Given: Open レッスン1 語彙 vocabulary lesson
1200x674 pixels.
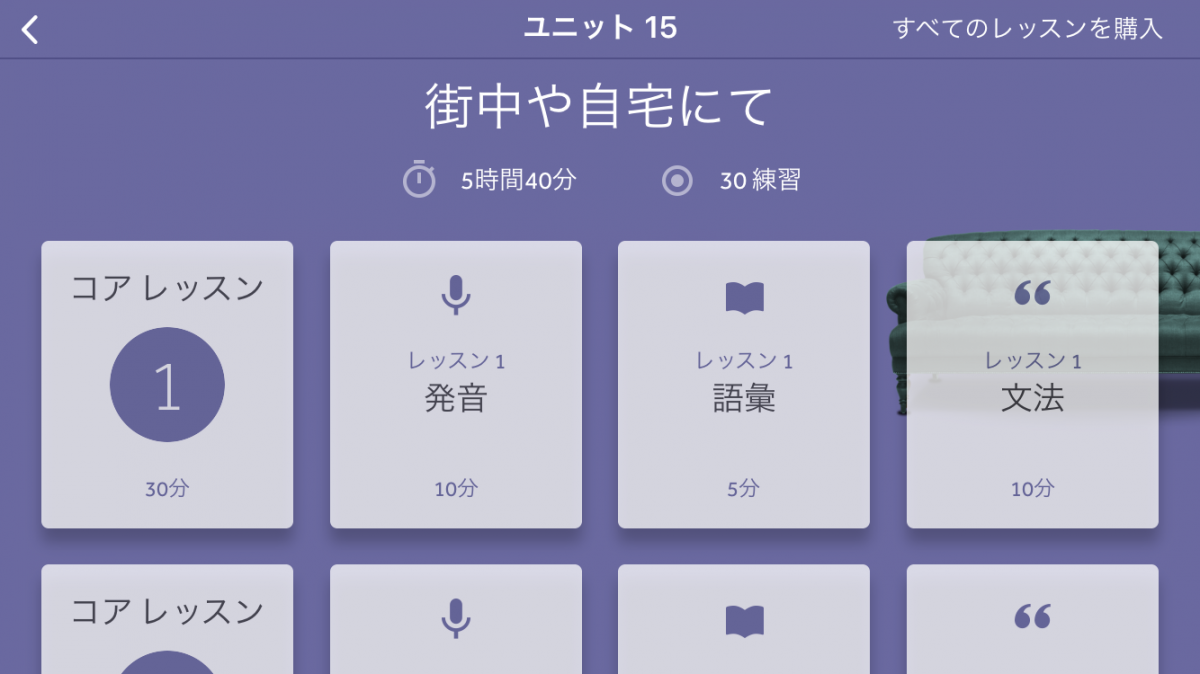Looking at the screenshot, I should point(744,384).
